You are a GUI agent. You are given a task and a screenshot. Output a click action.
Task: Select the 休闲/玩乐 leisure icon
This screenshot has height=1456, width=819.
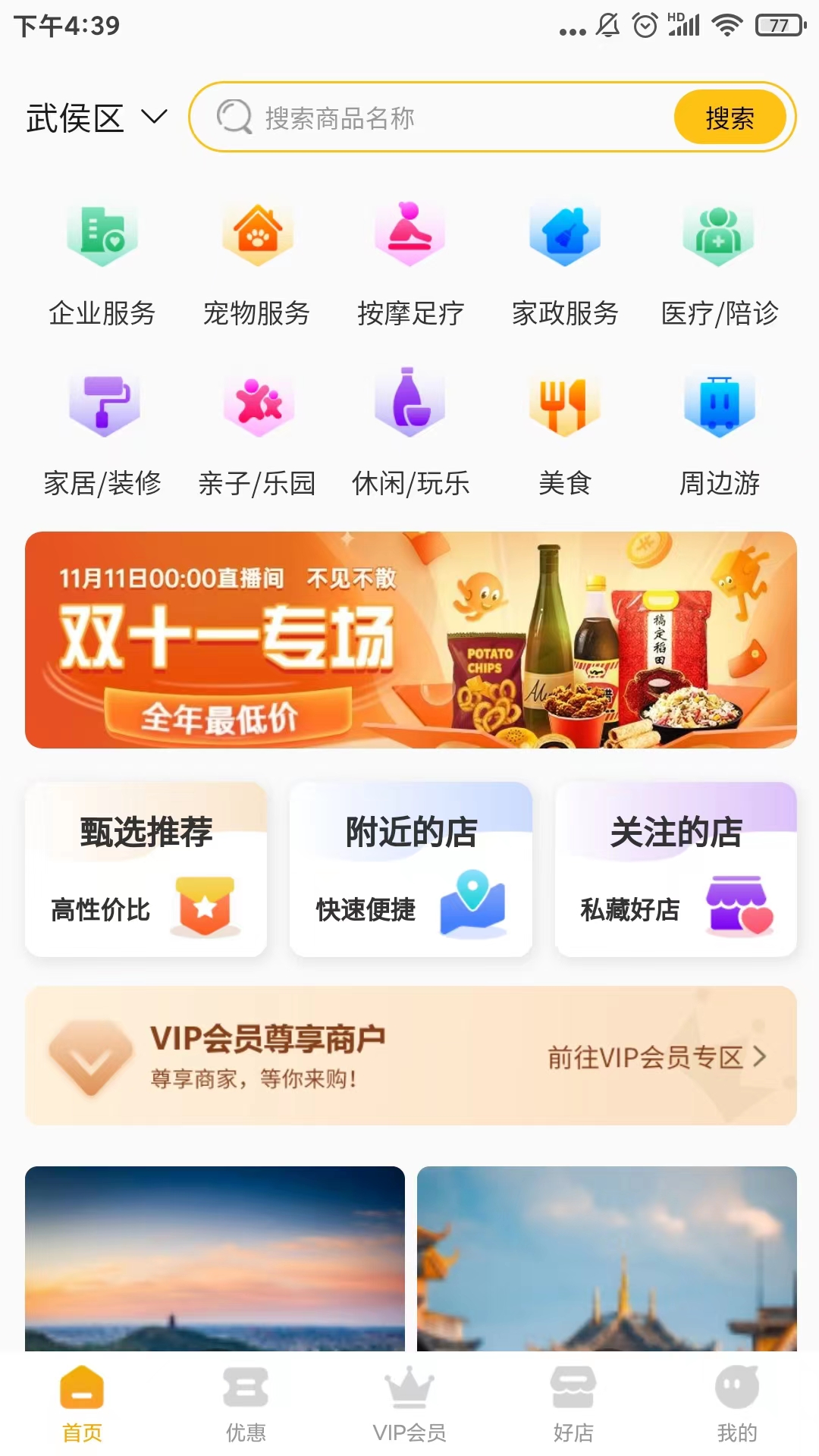tap(409, 428)
